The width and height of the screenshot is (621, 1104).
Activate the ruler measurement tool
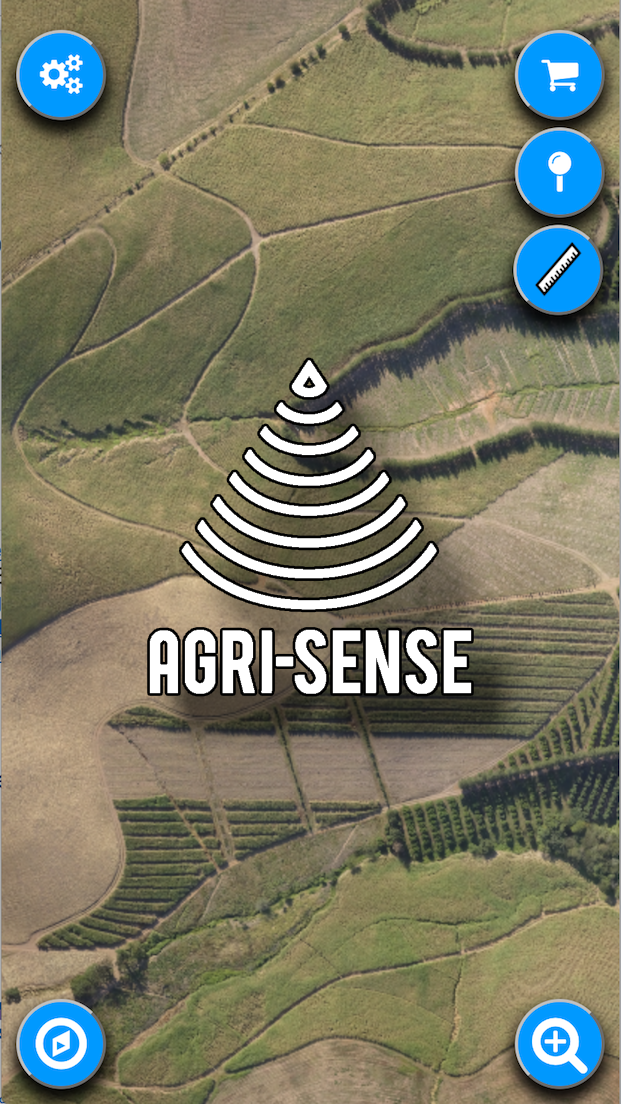point(559,269)
